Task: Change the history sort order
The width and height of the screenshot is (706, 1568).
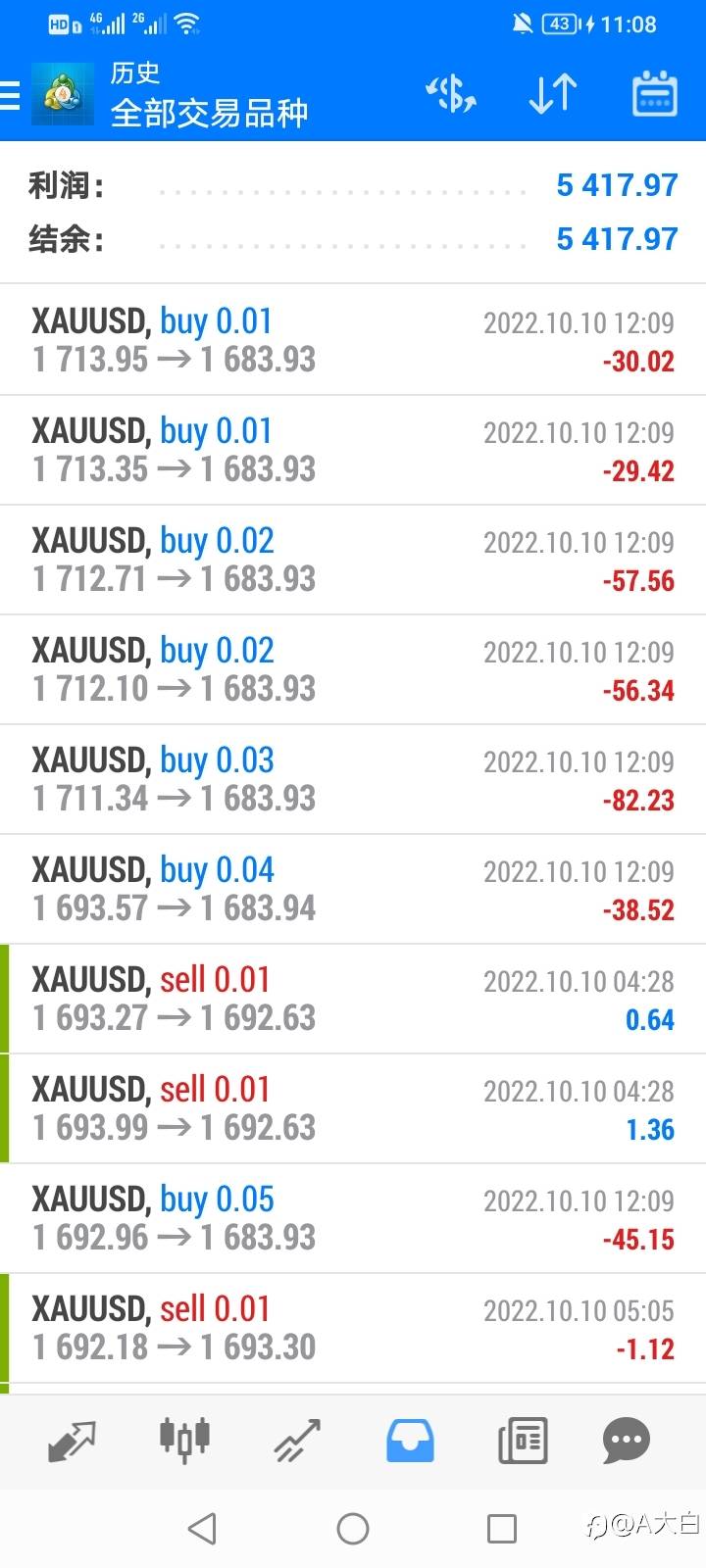Action: [x=553, y=94]
